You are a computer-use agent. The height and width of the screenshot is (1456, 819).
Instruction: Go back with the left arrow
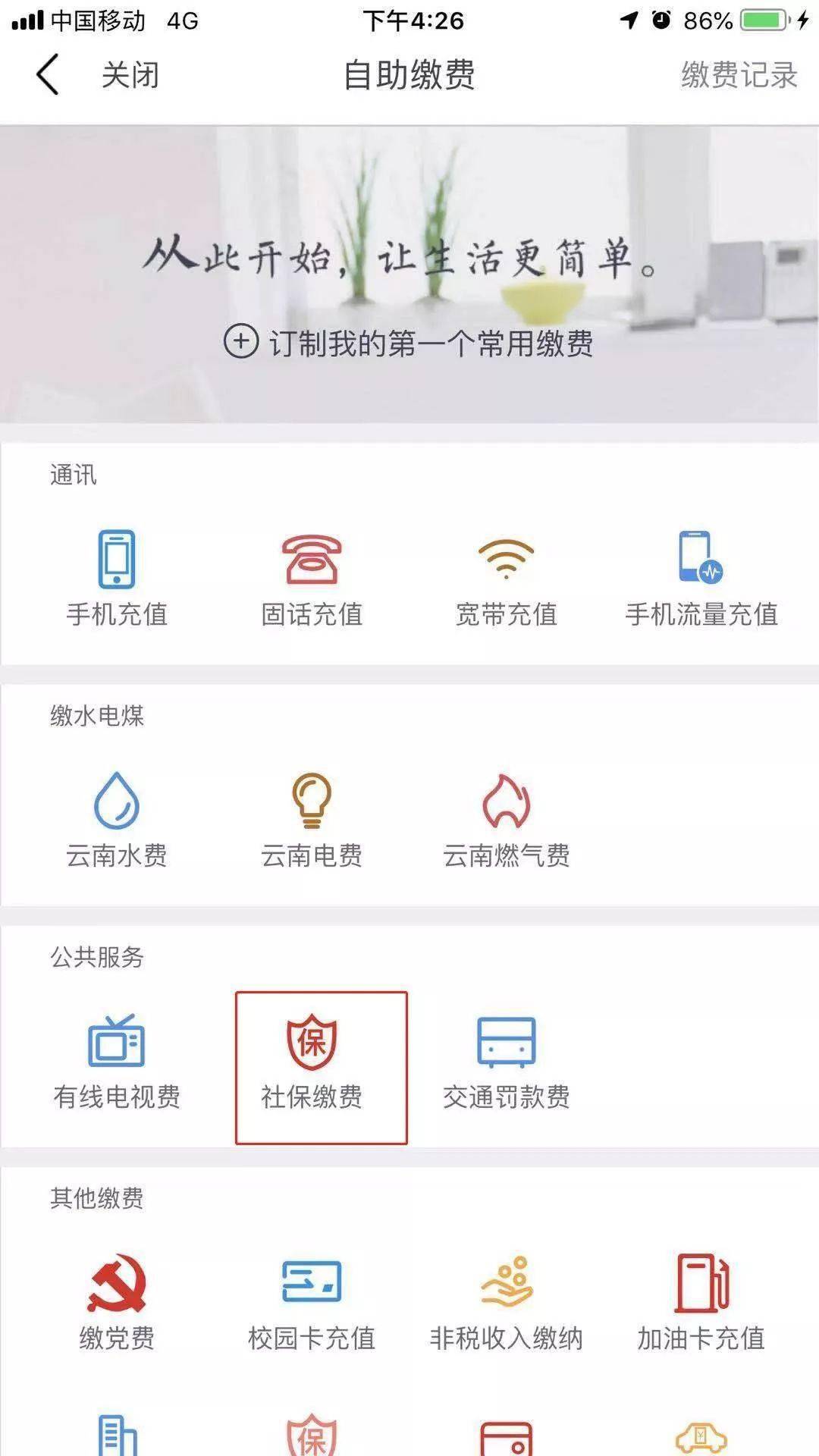pyautogui.click(x=47, y=75)
